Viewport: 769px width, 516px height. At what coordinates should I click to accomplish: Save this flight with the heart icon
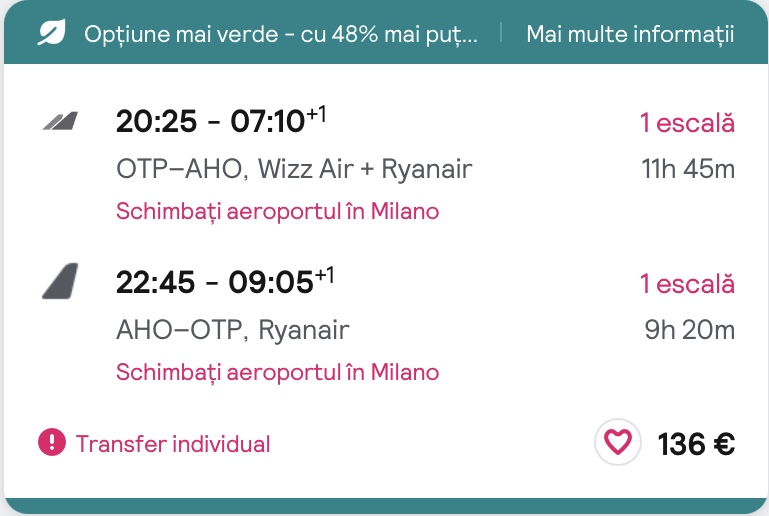pos(617,442)
